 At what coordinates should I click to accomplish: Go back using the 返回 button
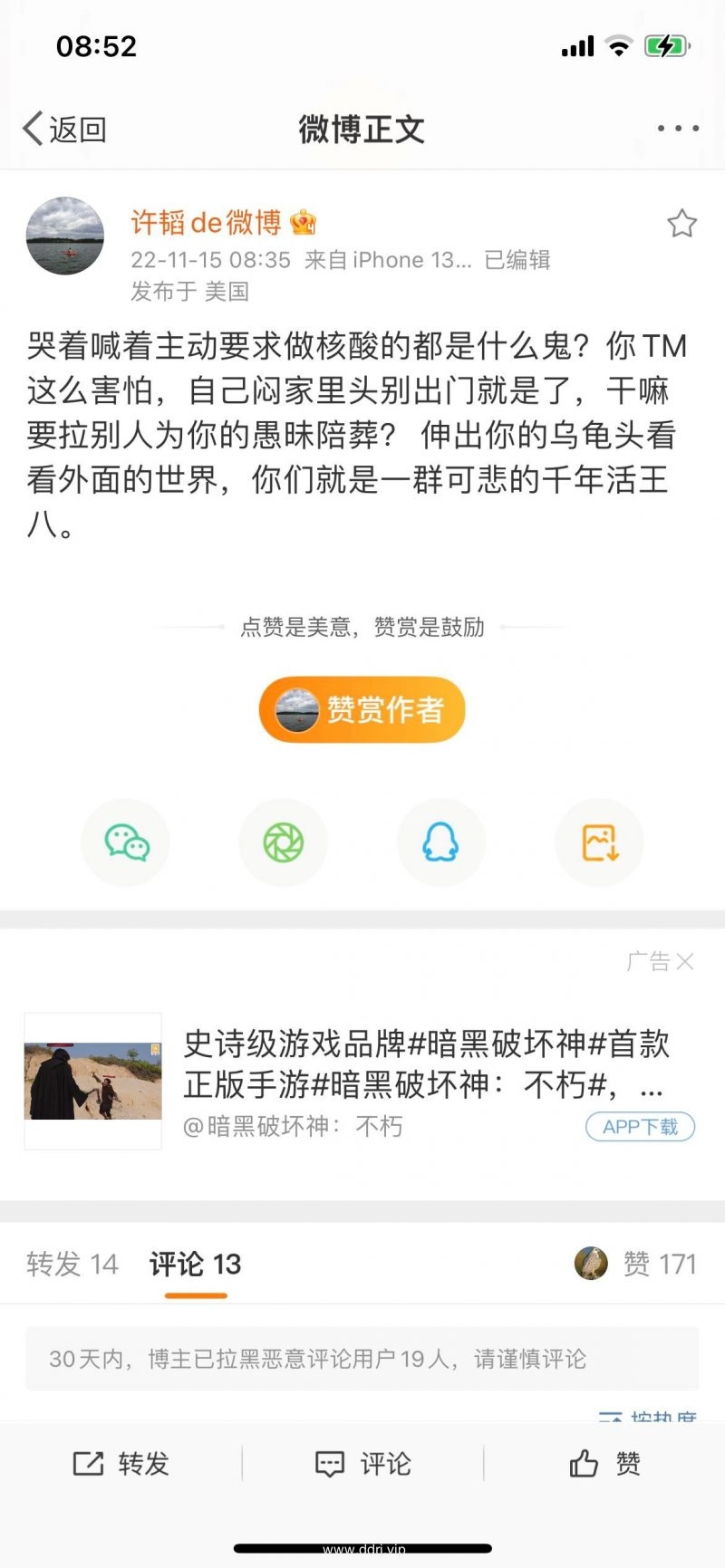[64, 130]
